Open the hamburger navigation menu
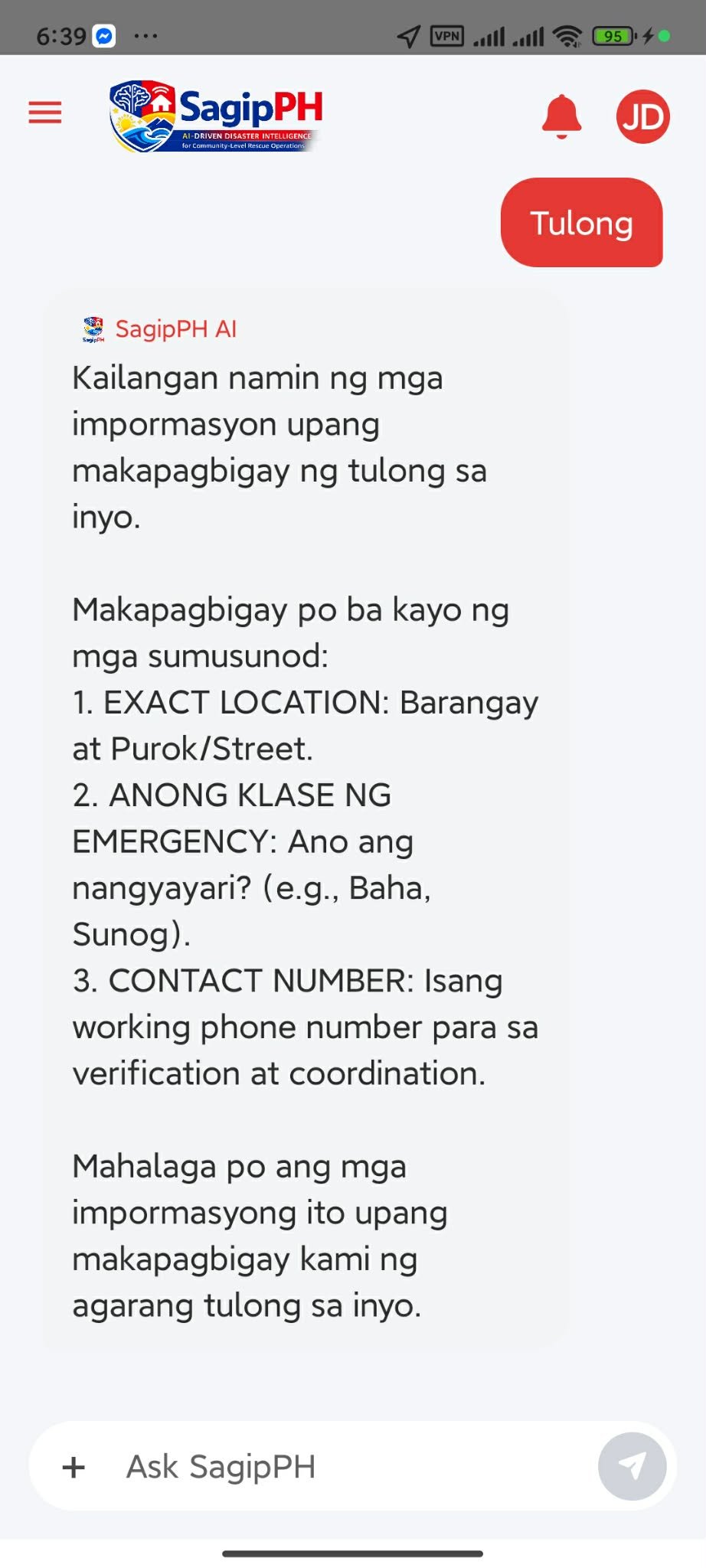Image resolution: width=706 pixels, height=1568 pixels. click(x=45, y=113)
